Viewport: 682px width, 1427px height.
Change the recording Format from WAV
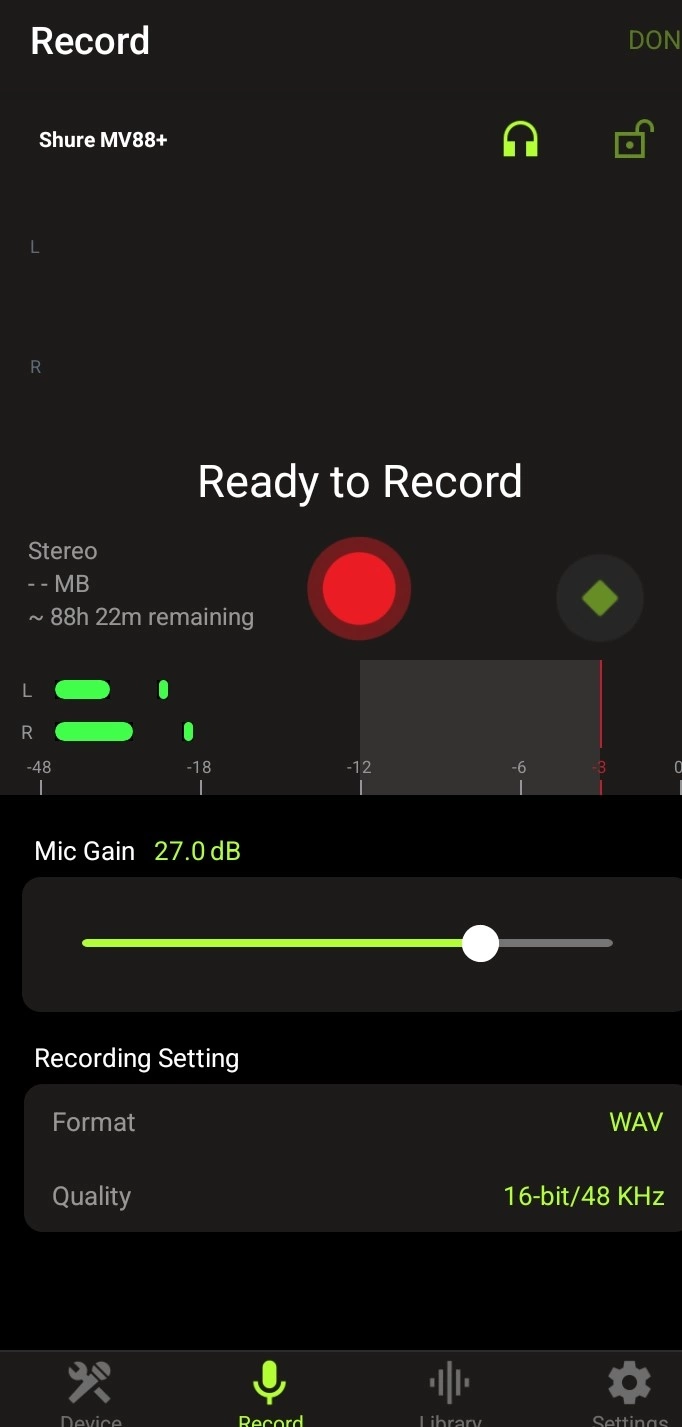635,1122
